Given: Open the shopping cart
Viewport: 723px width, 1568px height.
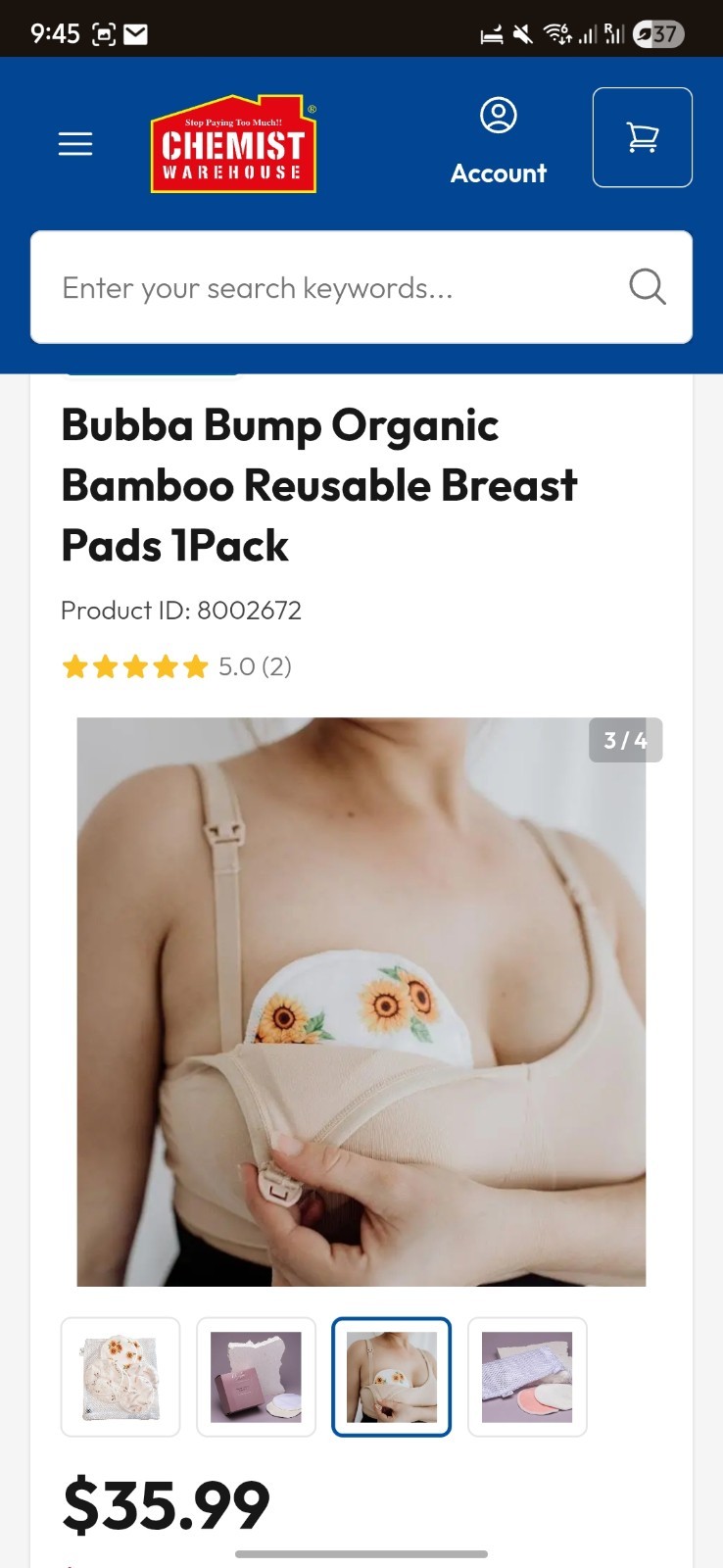Looking at the screenshot, I should 642,137.
